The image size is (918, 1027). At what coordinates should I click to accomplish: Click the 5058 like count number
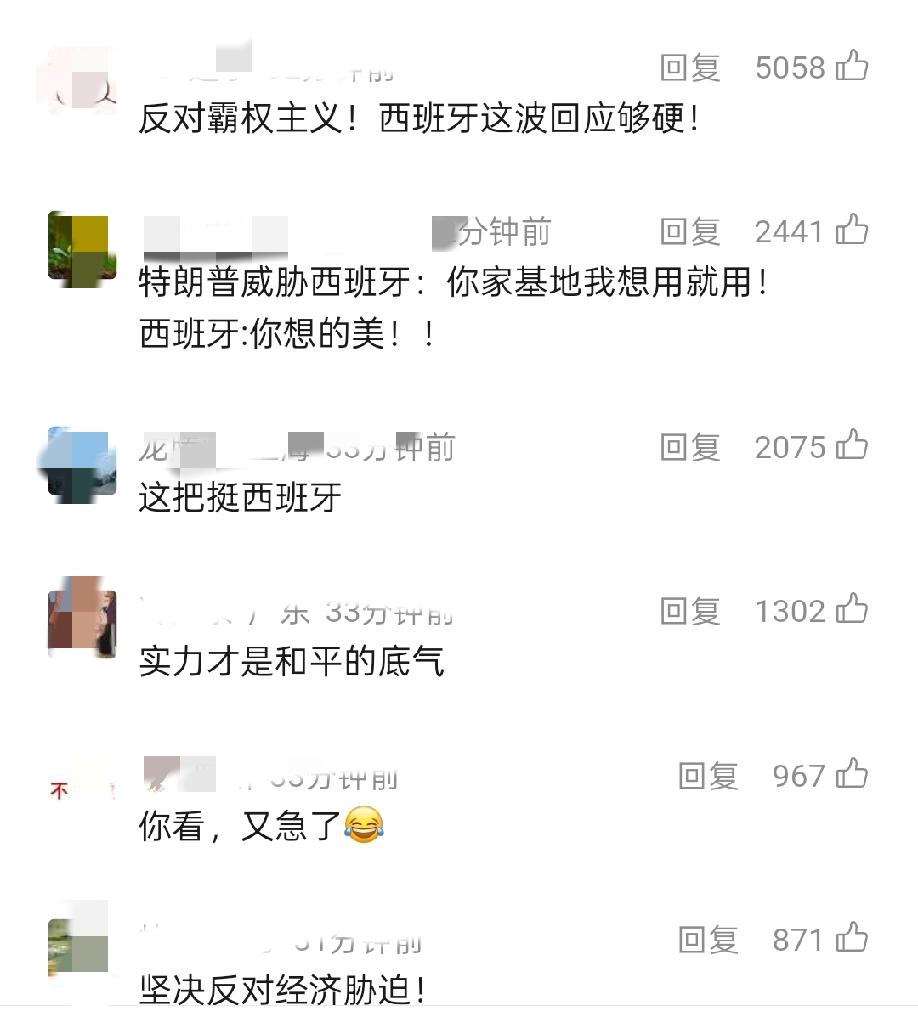(x=792, y=66)
